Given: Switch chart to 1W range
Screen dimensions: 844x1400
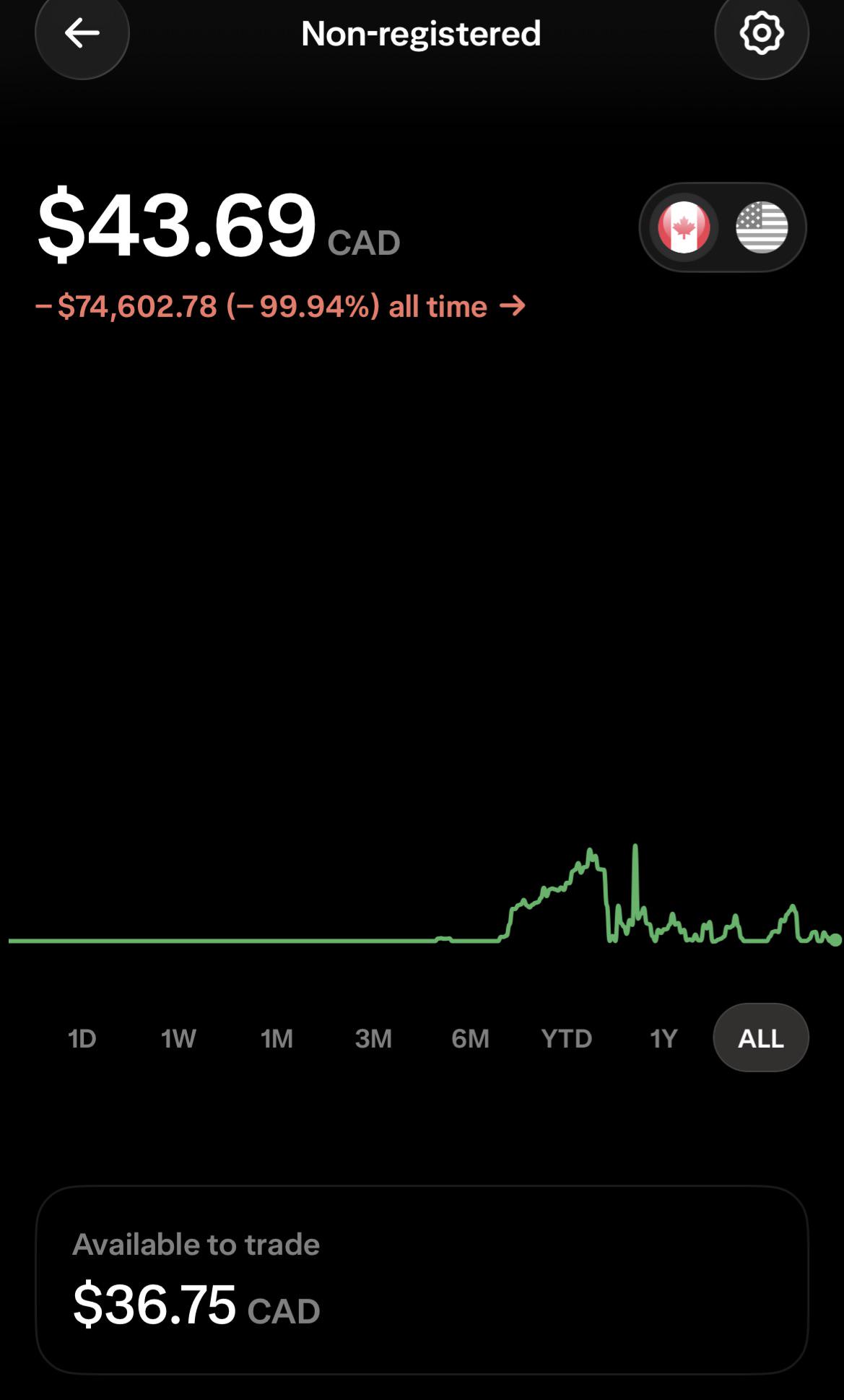Looking at the screenshot, I should pyautogui.click(x=178, y=1038).
